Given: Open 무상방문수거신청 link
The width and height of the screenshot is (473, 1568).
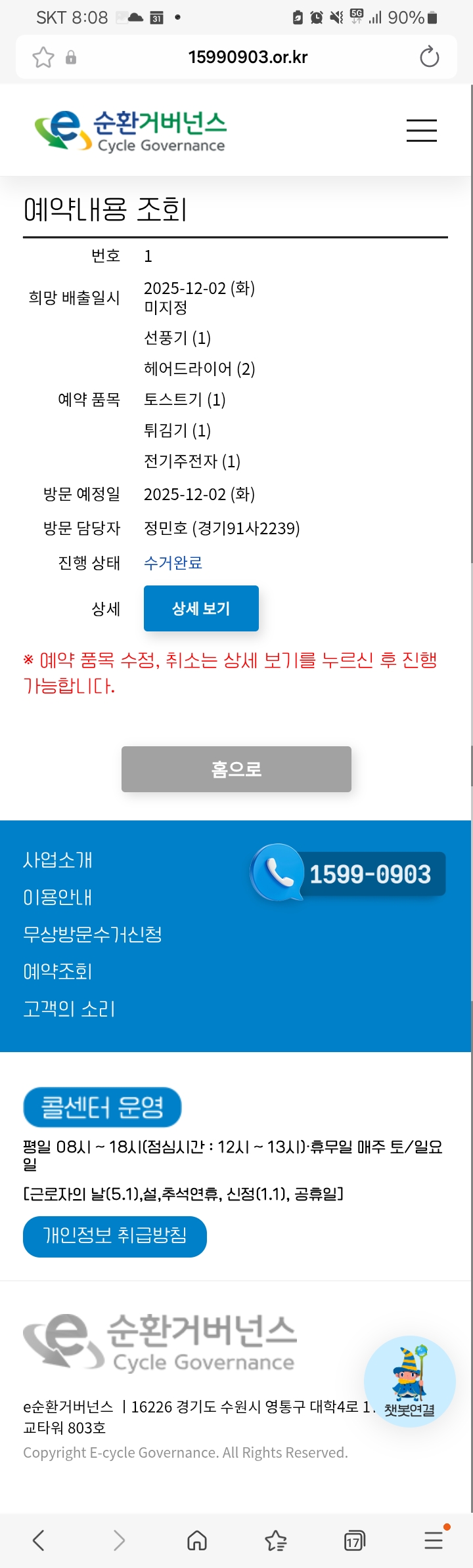Looking at the screenshot, I should pyautogui.click(x=93, y=934).
